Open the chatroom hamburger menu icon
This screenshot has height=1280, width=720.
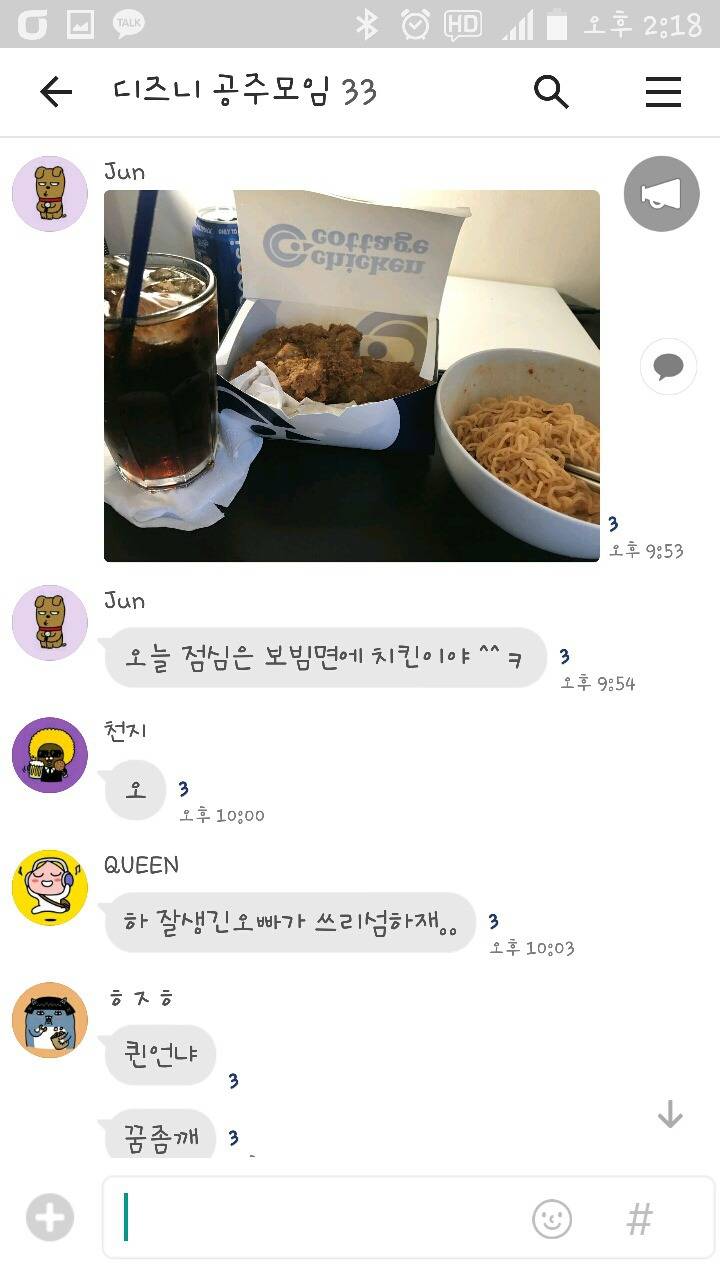click(663, 91)
